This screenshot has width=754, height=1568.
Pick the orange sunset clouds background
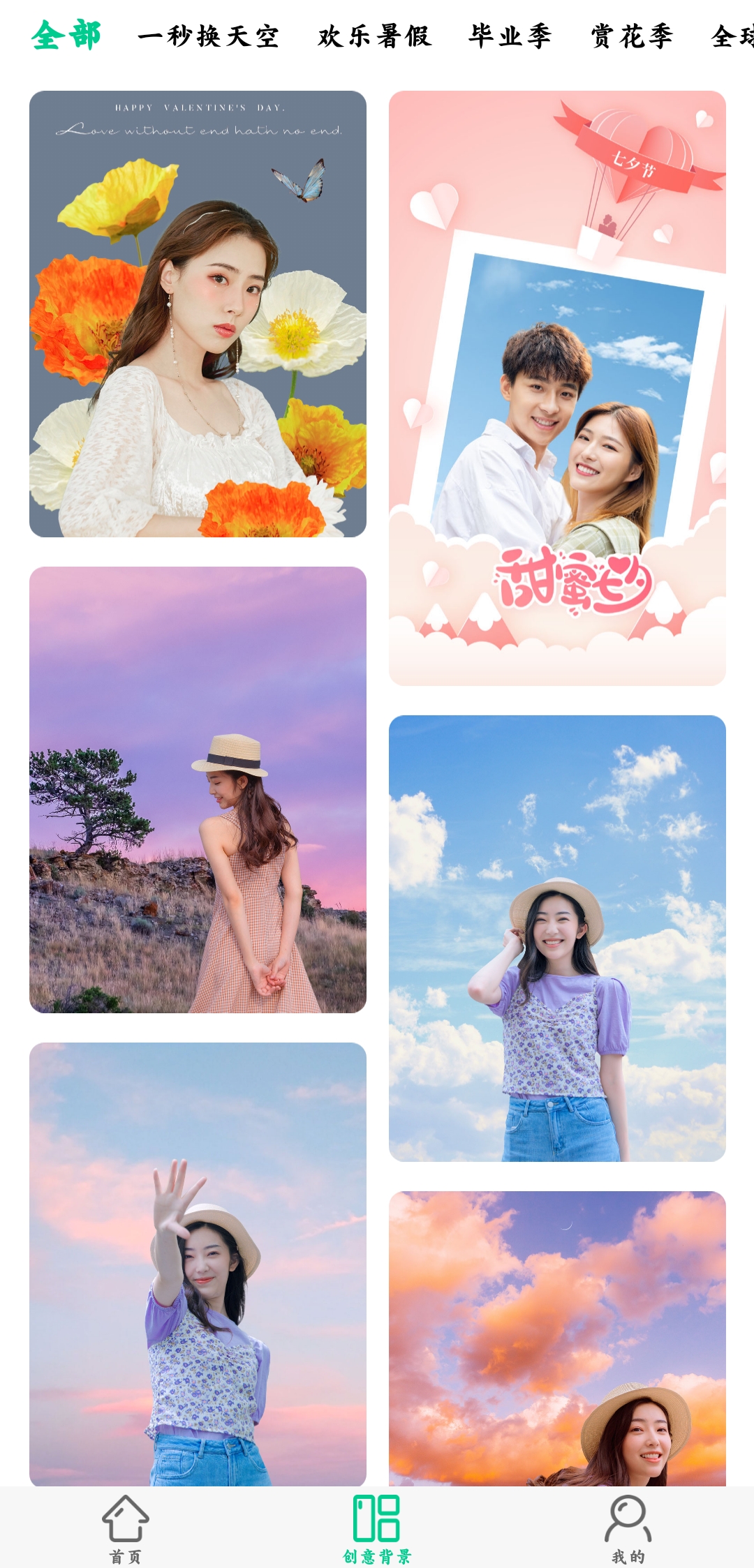click(557, 1337)
